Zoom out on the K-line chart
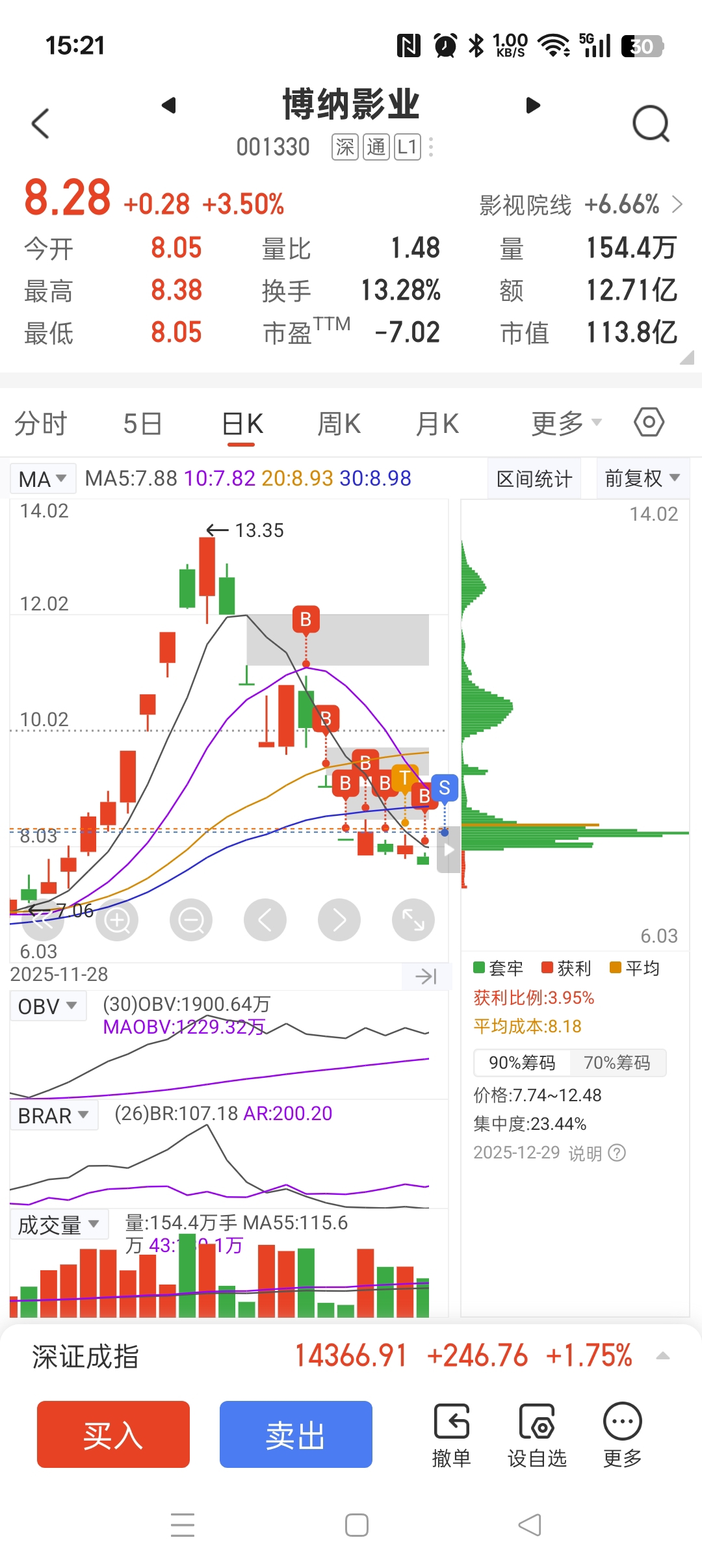 (191, 920)
